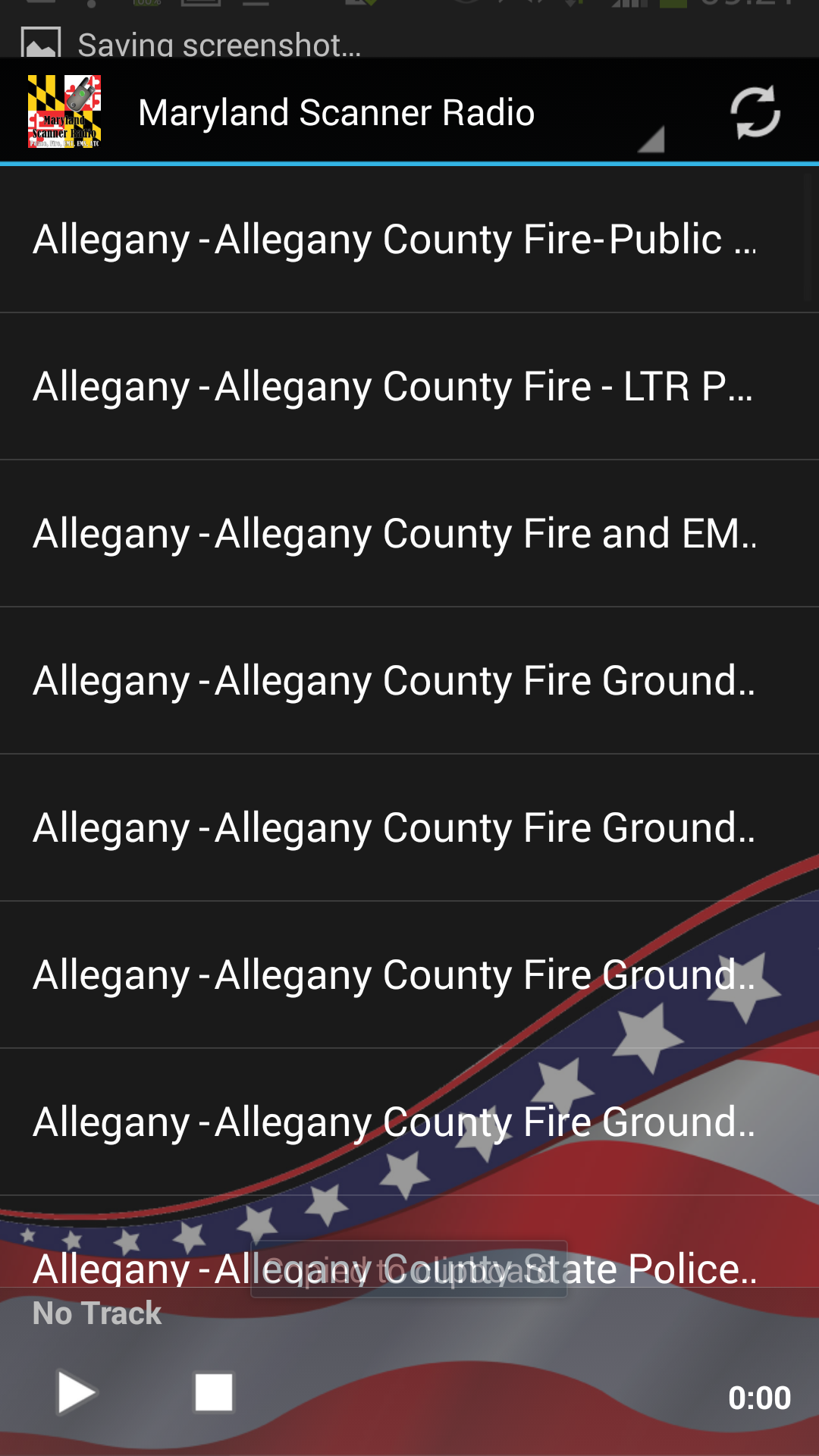Stop playback with the stop button
Viewport: 819px width, 1456px height.
pos(214,1393)
